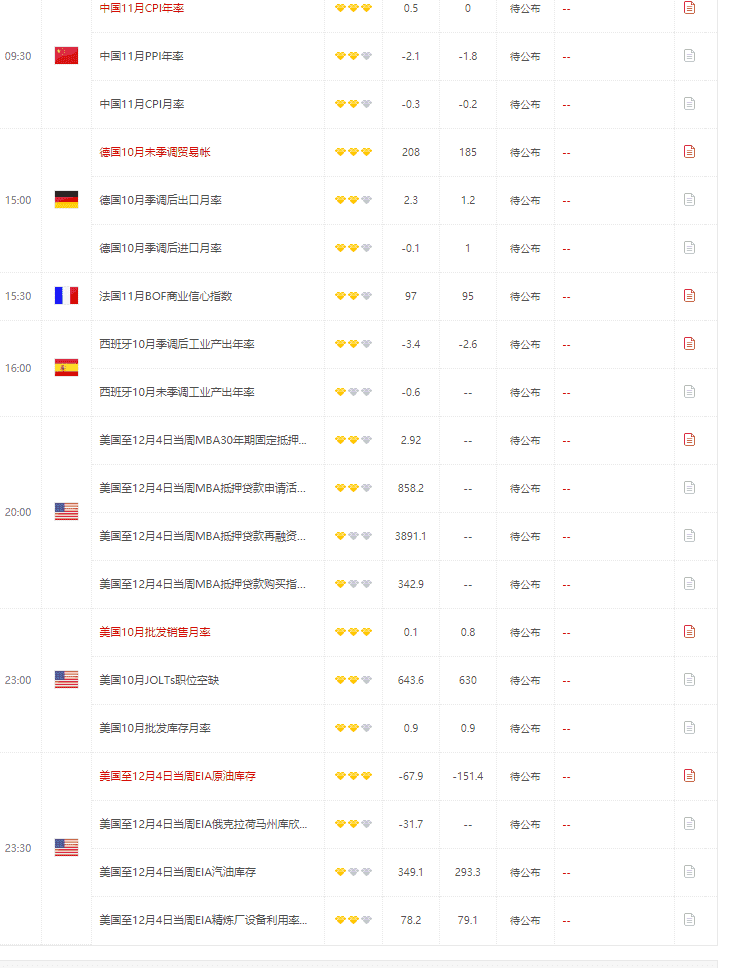The width and height of the screenshot is (749, 968).
Task: Open details icon for 美国10月批发销售月率
Action: coord(689,632)
